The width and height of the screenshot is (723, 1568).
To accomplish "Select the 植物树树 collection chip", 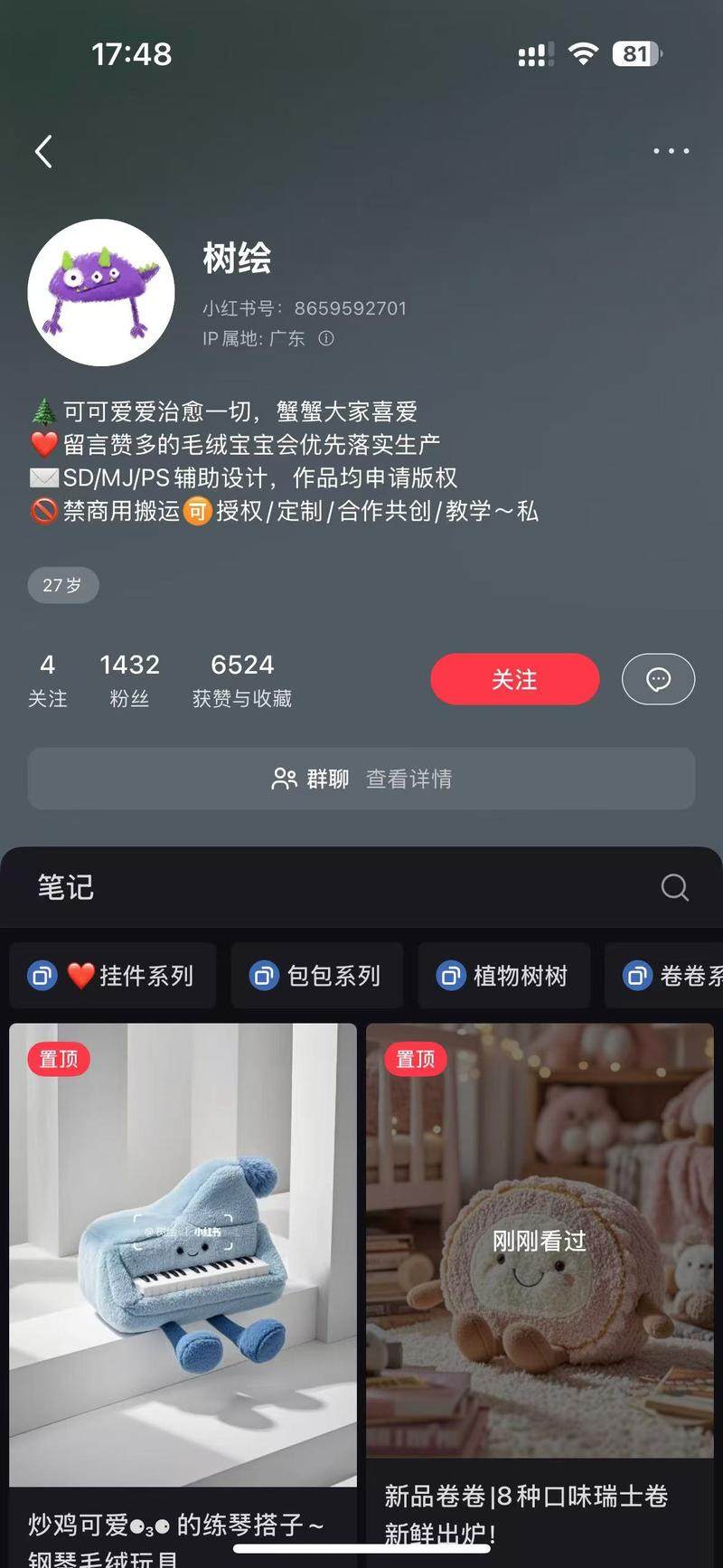I will [503, 976].
